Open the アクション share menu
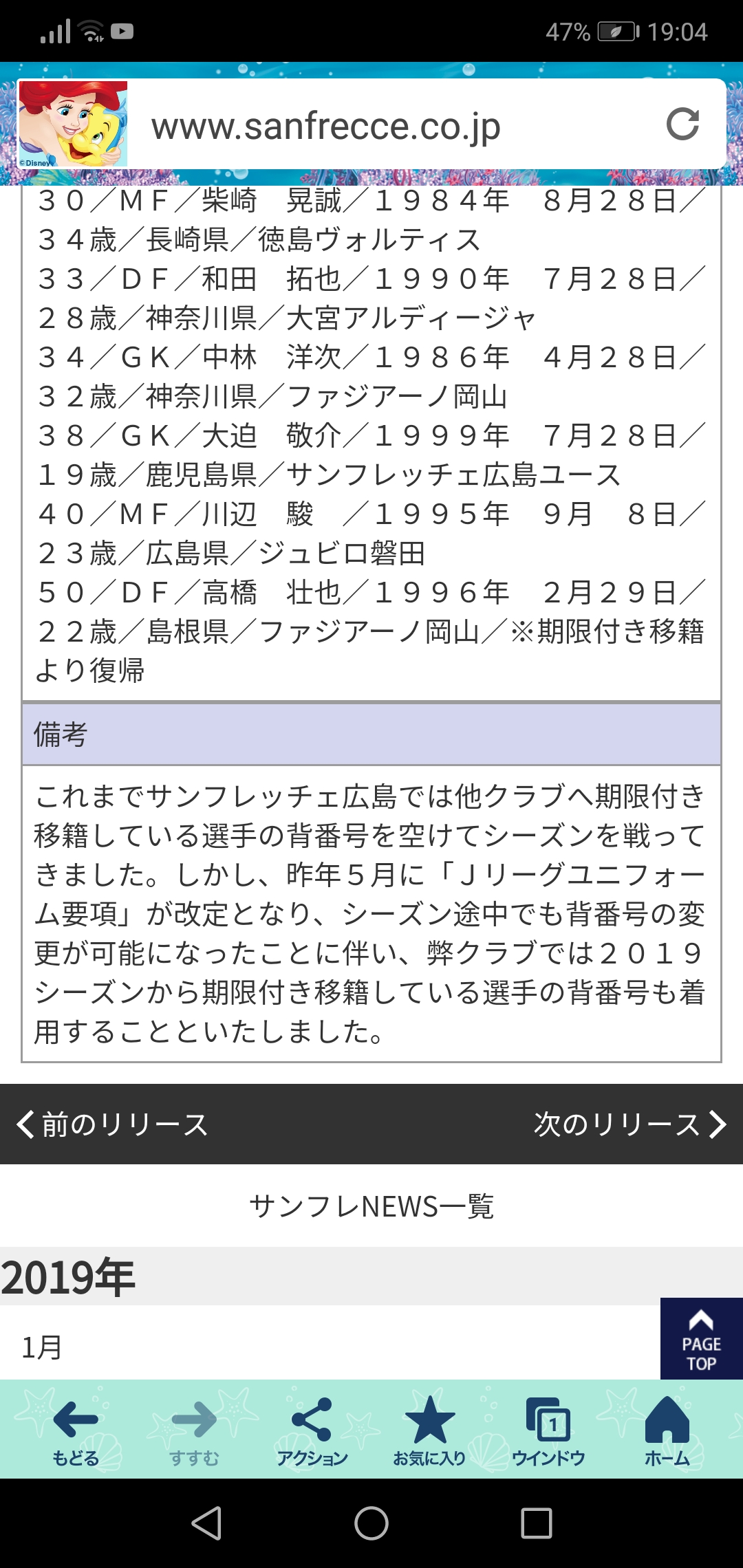The width and height of the screenshot is (743, 1568). coord(312,1430)
